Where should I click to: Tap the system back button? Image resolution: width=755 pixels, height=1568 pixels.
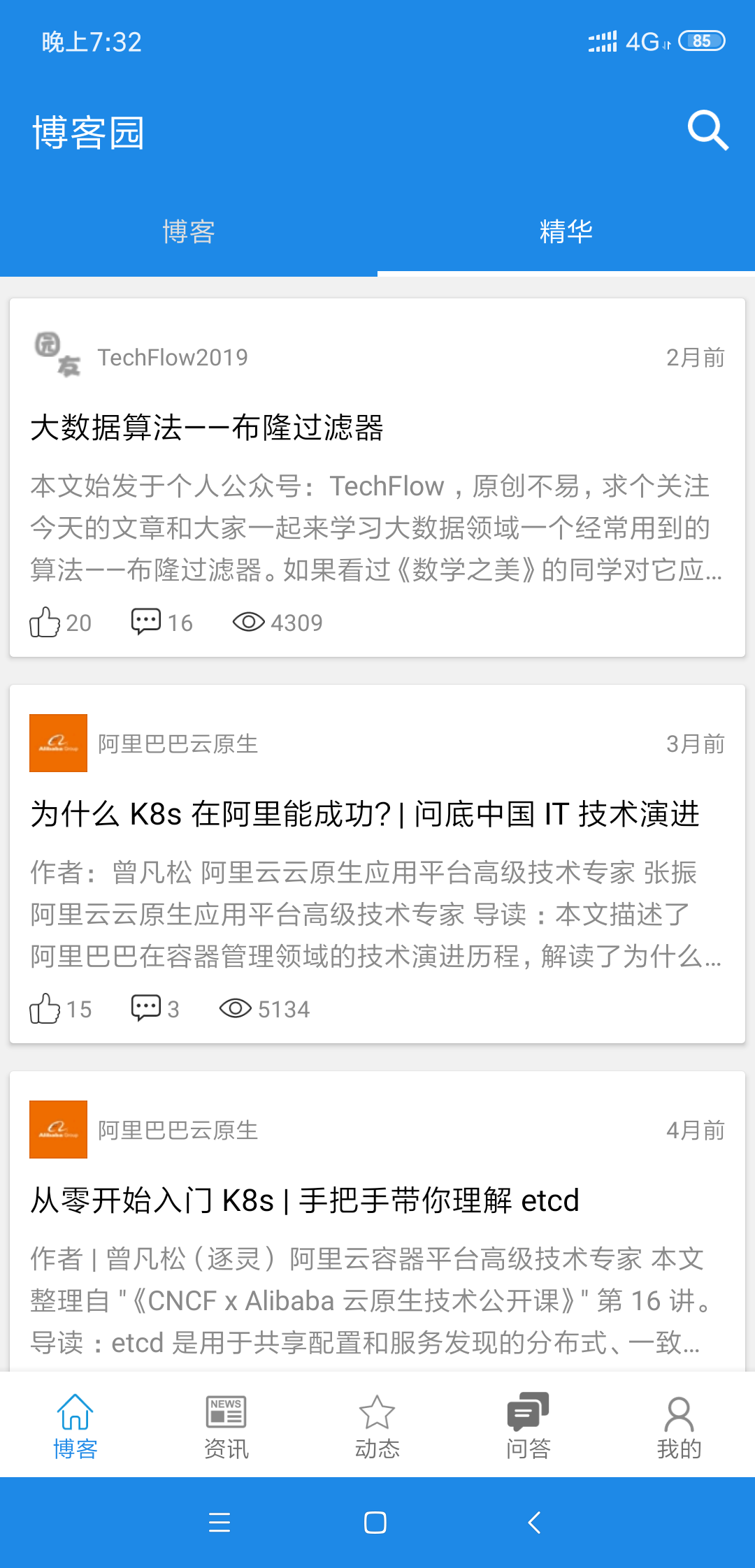coord(534,1523)
